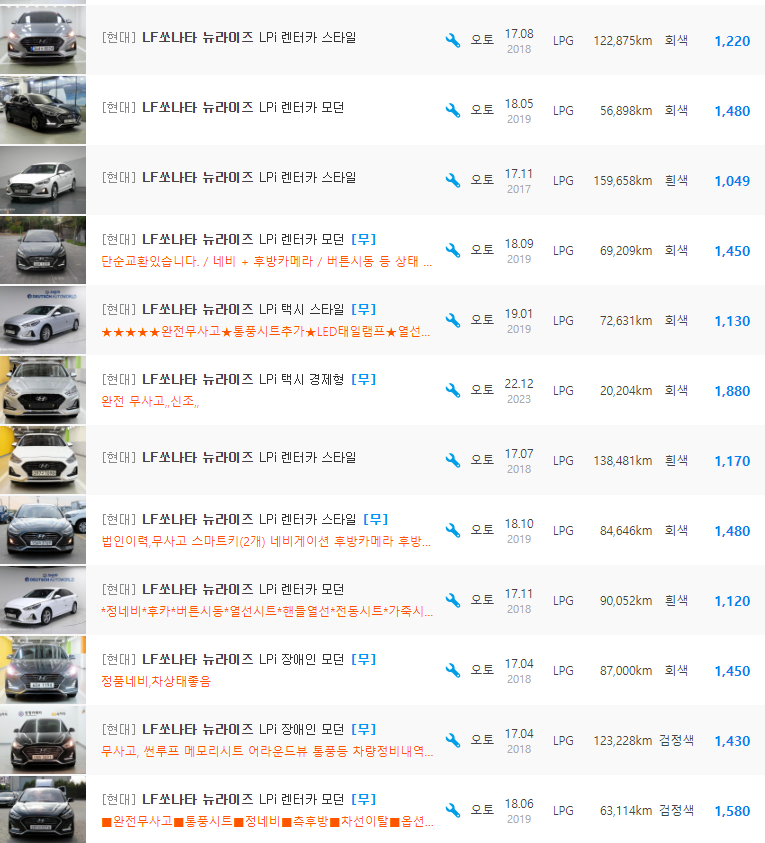This screenshot has width=765, height=843.
Task: Select the wrench icon on the 20,204km 택시 경제형 listing
Action: pyautogui.click(x=452, y=389)
